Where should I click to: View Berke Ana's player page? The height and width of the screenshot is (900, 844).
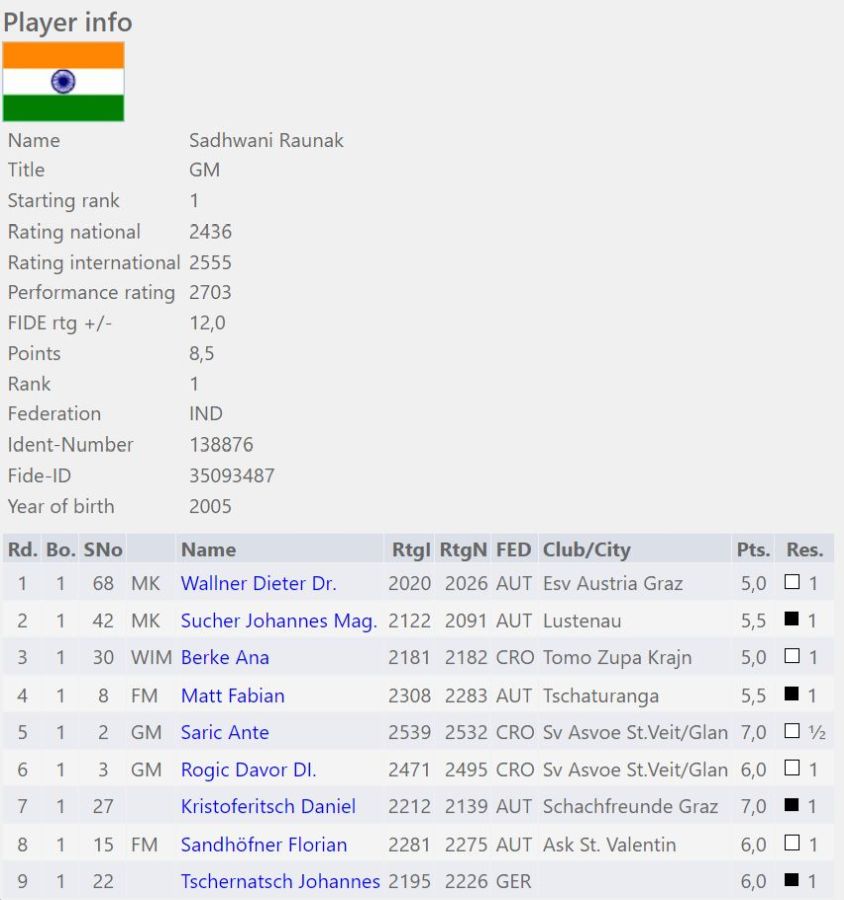pos(225,658)
